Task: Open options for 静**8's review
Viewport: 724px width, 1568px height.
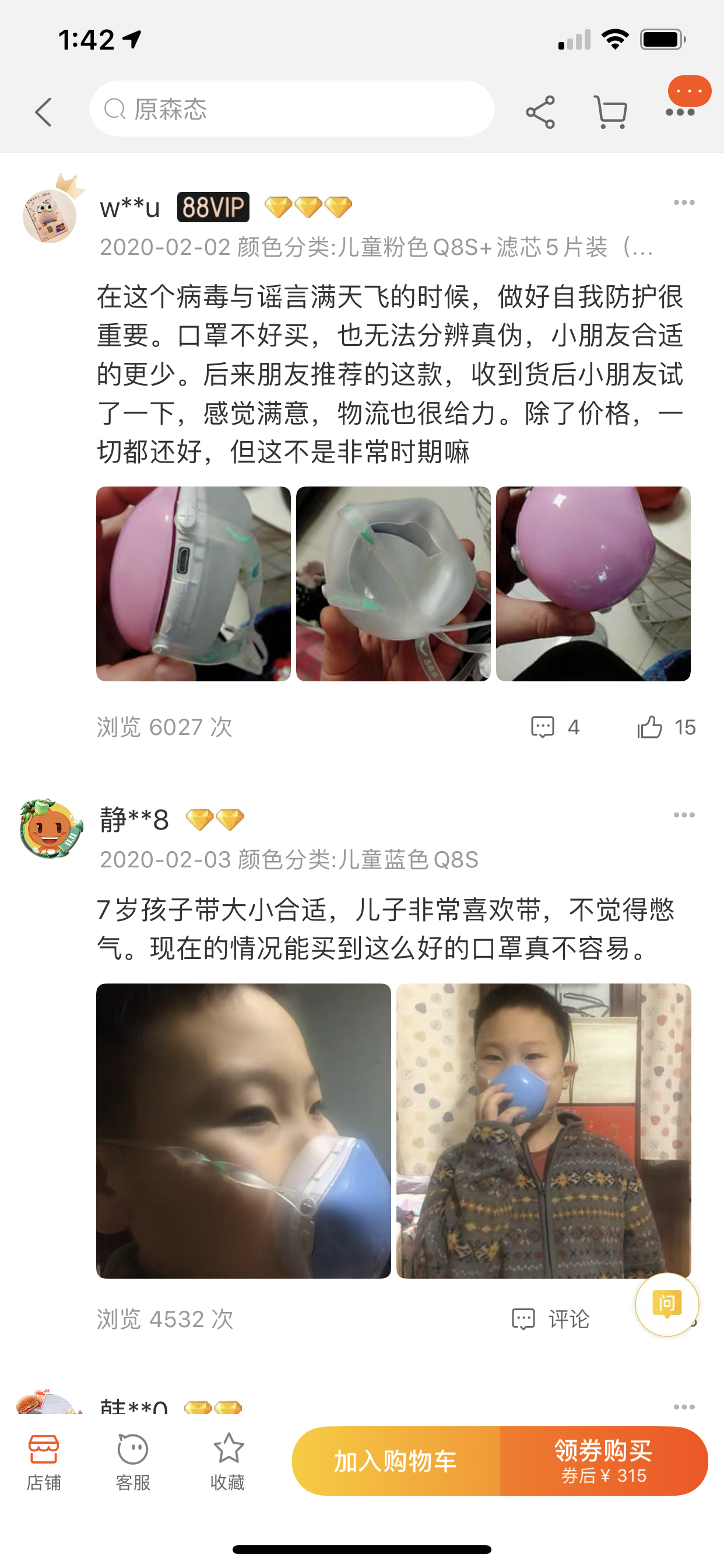Action: tap(684, 815)
